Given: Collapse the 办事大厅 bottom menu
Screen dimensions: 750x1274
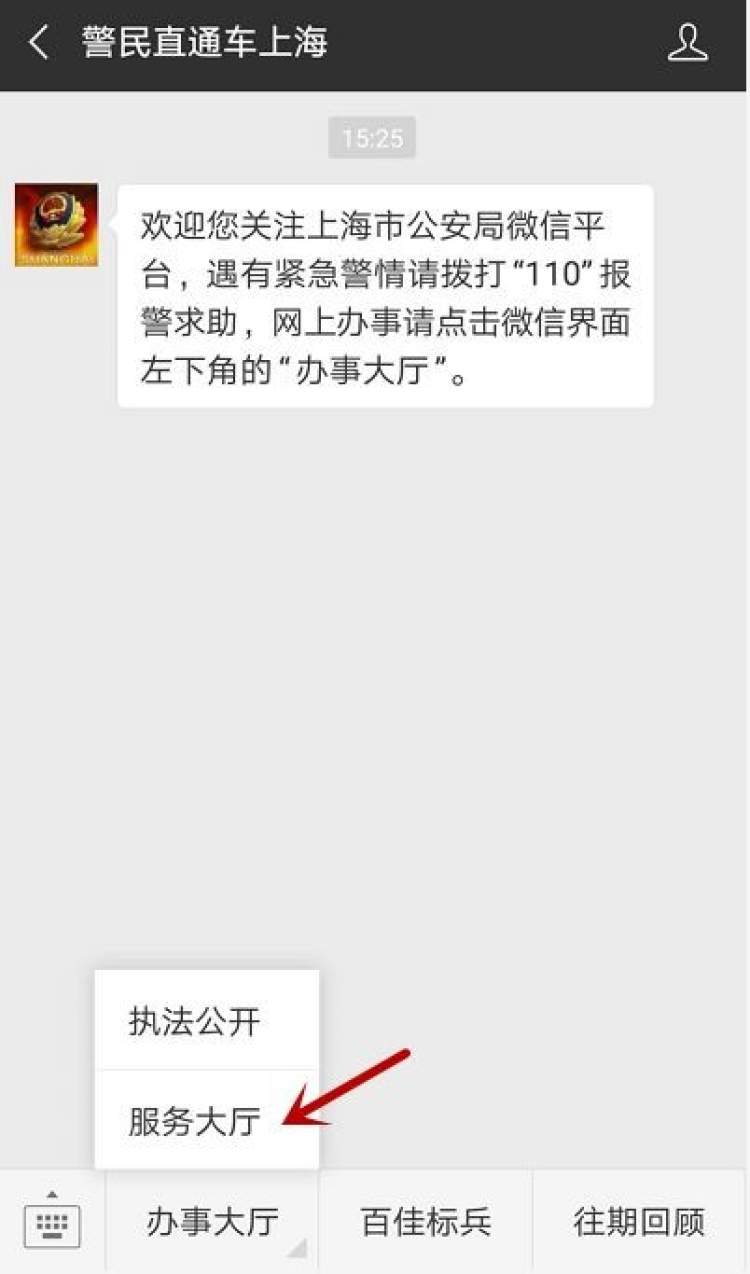Looking at the screenshot, I should (x=212, y=1222).
